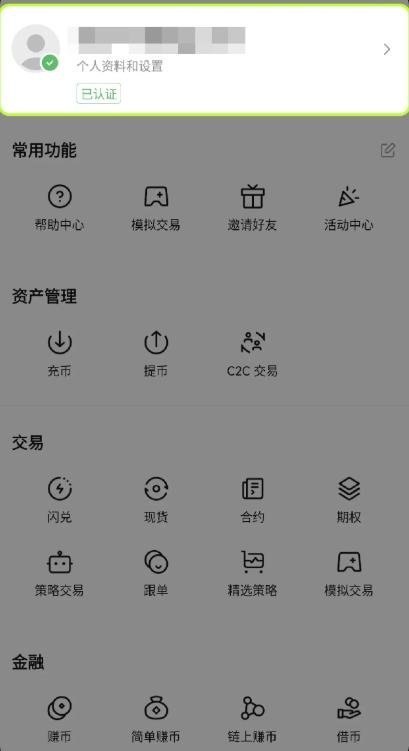Image resolution: width=409 pixels, height=751 pixels.
Task: Open 链上赚币
Action: click(252, 719)
